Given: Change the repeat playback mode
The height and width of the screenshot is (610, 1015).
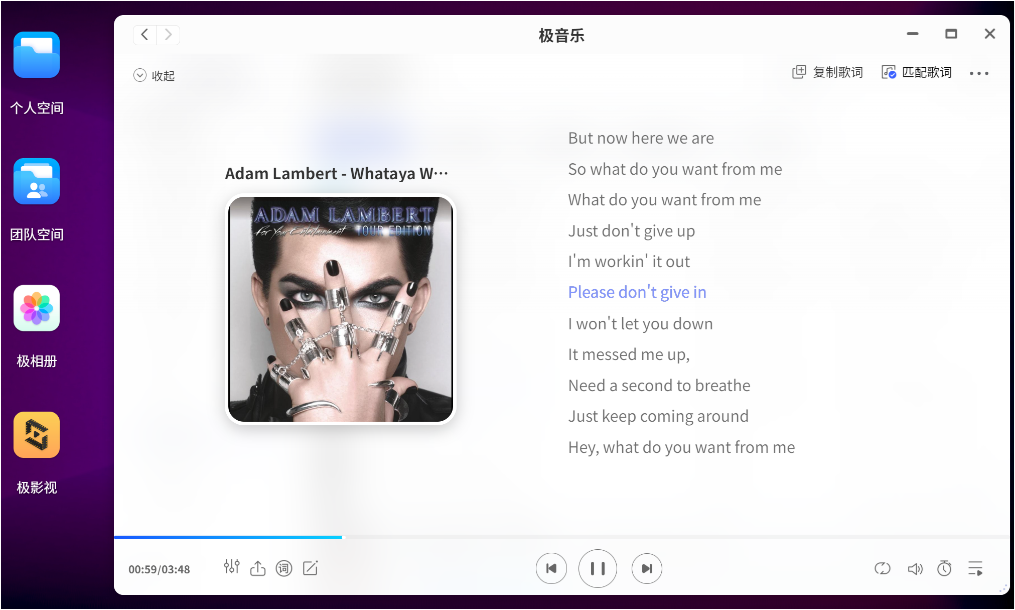Looking at the screenshot, I should pos(882,568).
